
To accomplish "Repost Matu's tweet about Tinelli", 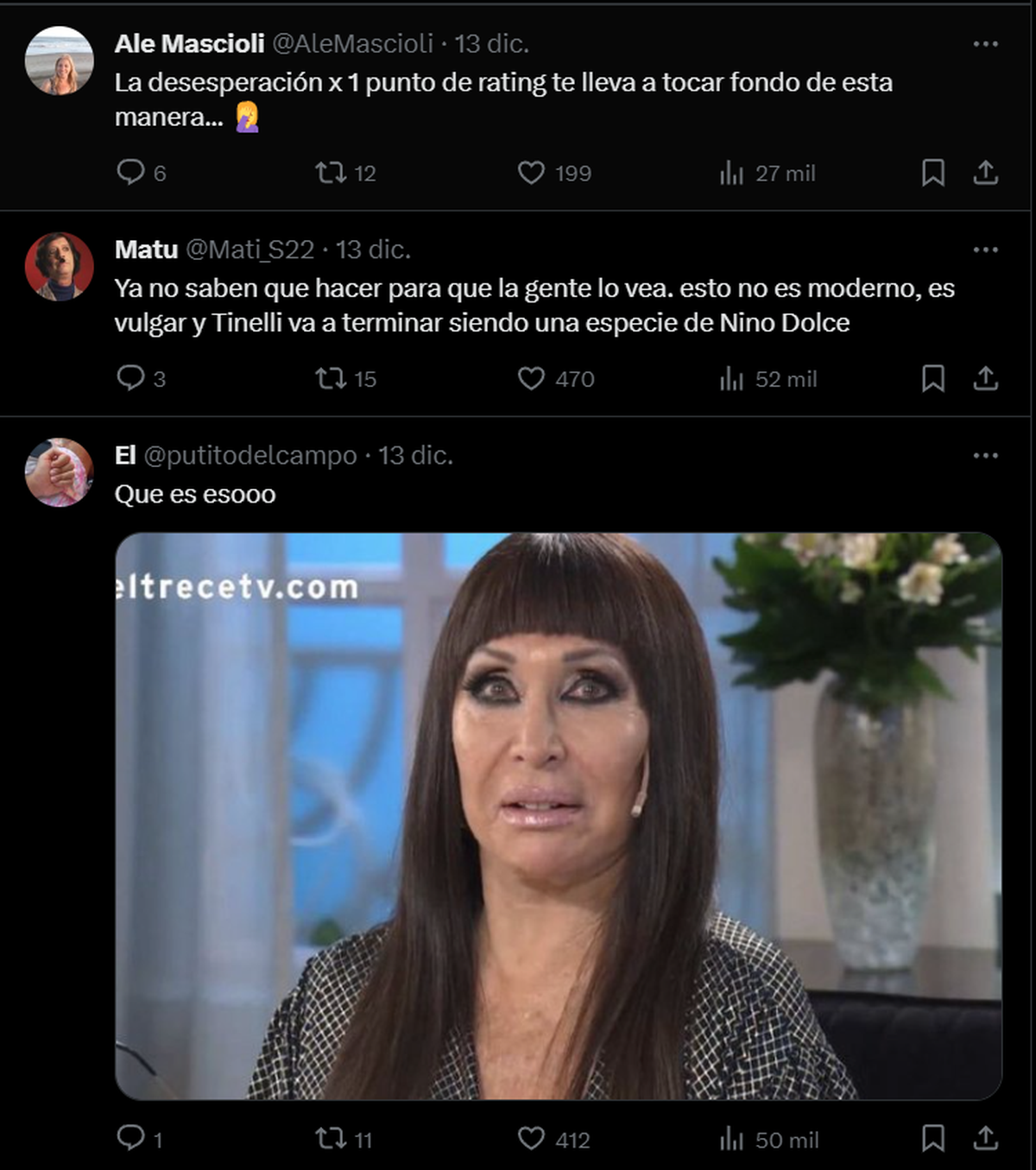I will (x=331, y=378).
